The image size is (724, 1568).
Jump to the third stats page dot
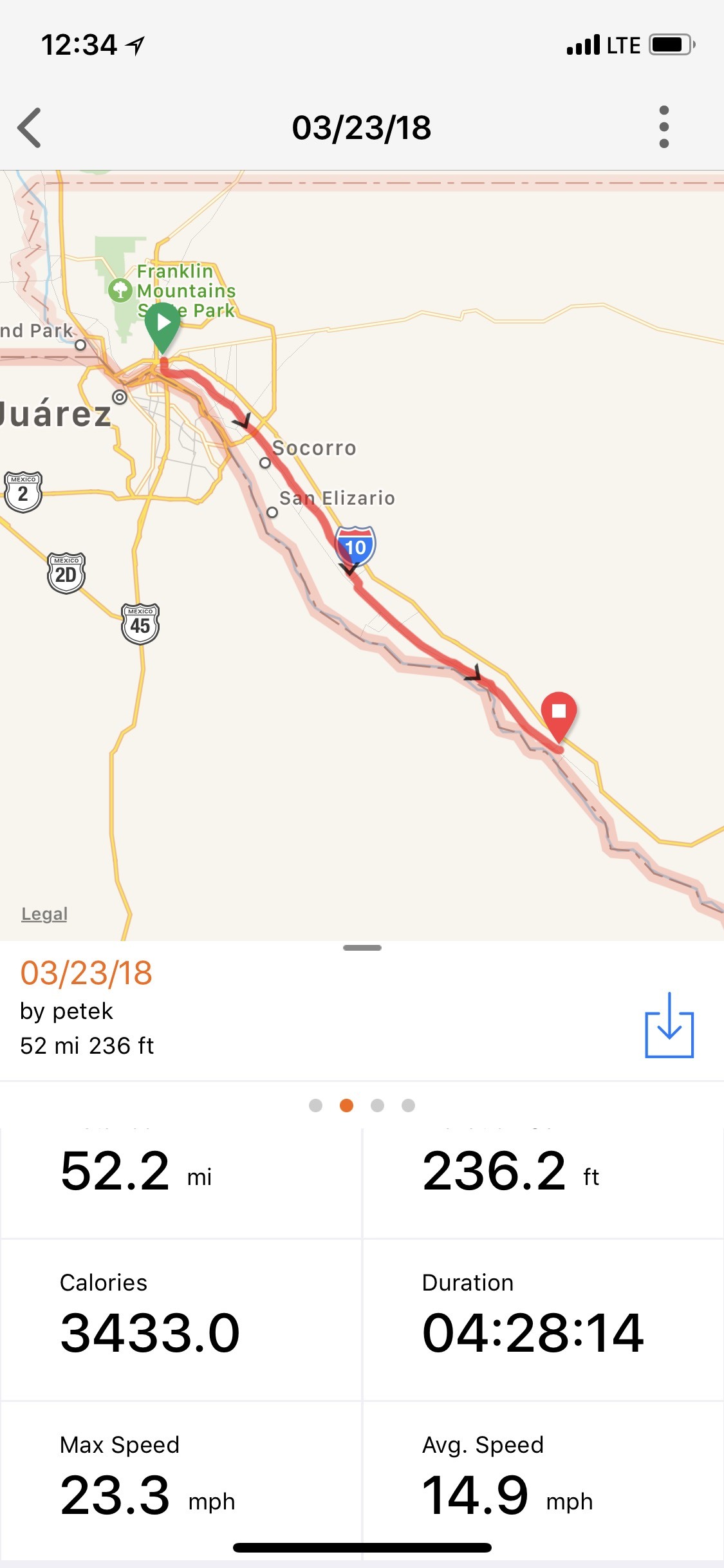377,1105
